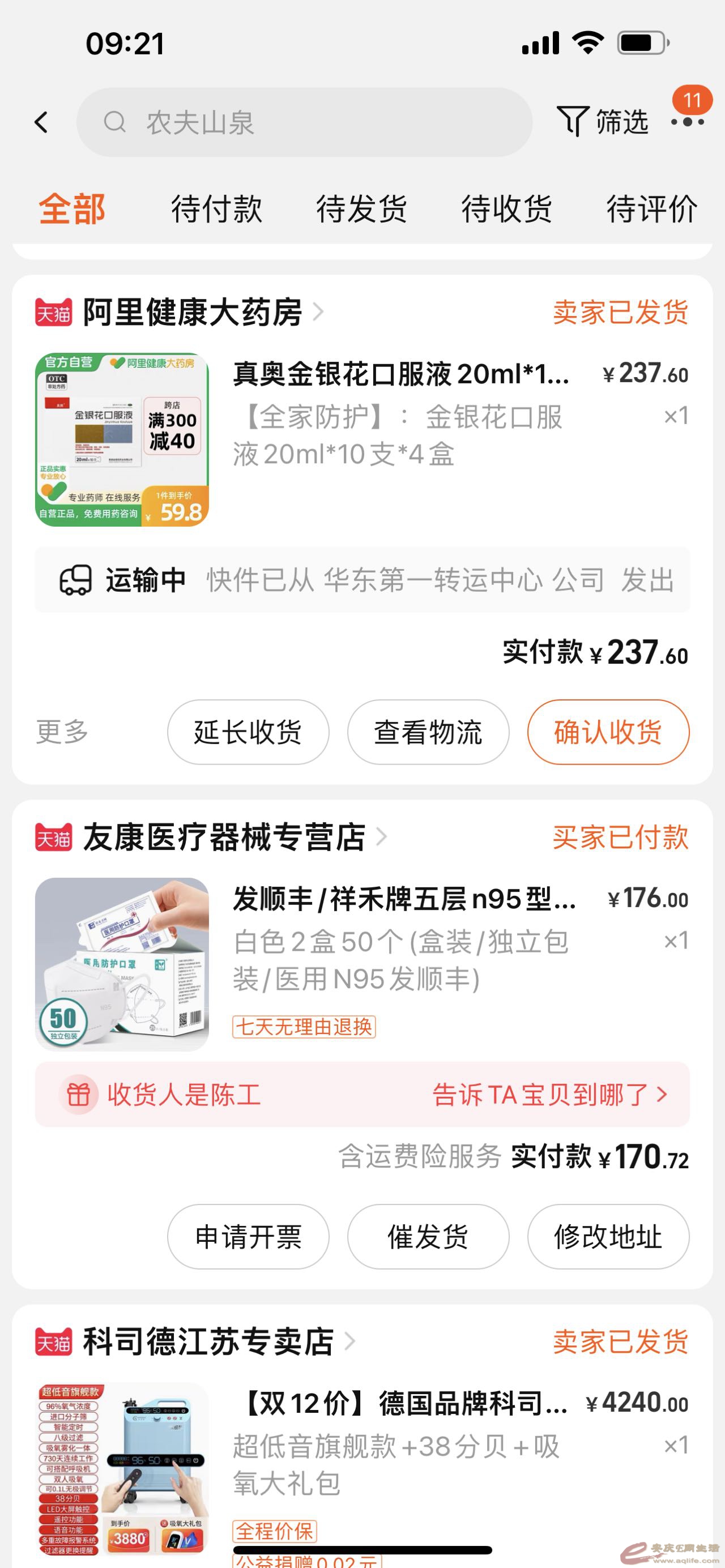Switch to the 待发货 tab
This screenshot has width=725, height=1568.
pos(361,209)
